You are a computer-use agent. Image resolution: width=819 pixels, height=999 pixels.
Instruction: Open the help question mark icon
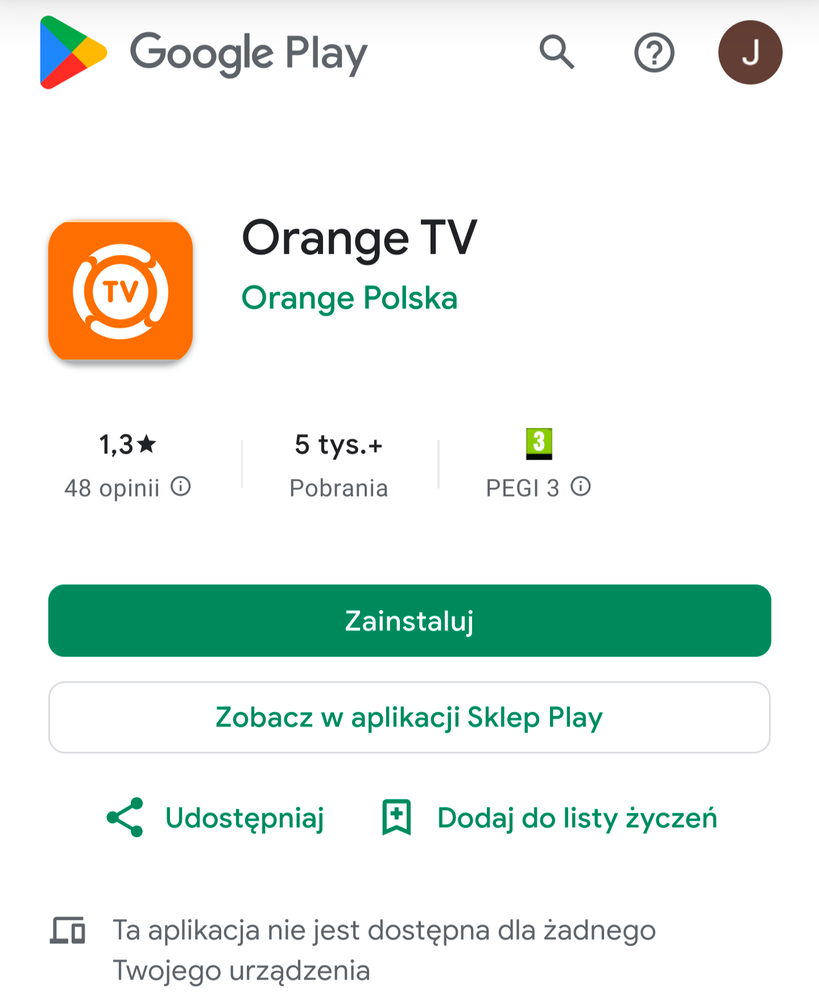(x=654, y=52)
